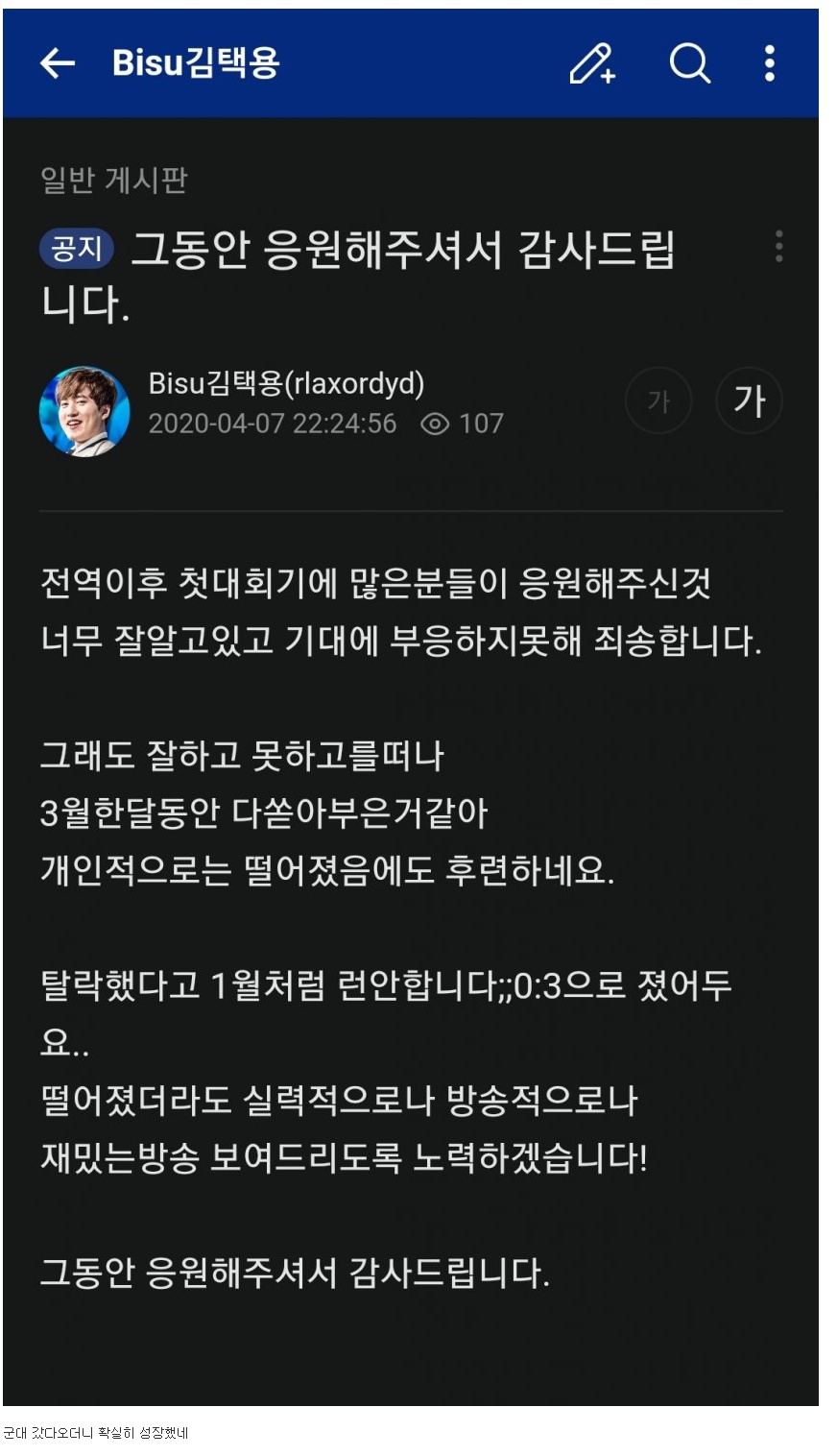Open search in the Bisu김택용 board
Image resolution: width=837 pixels, height=1456 pixels.
point(689,63)
